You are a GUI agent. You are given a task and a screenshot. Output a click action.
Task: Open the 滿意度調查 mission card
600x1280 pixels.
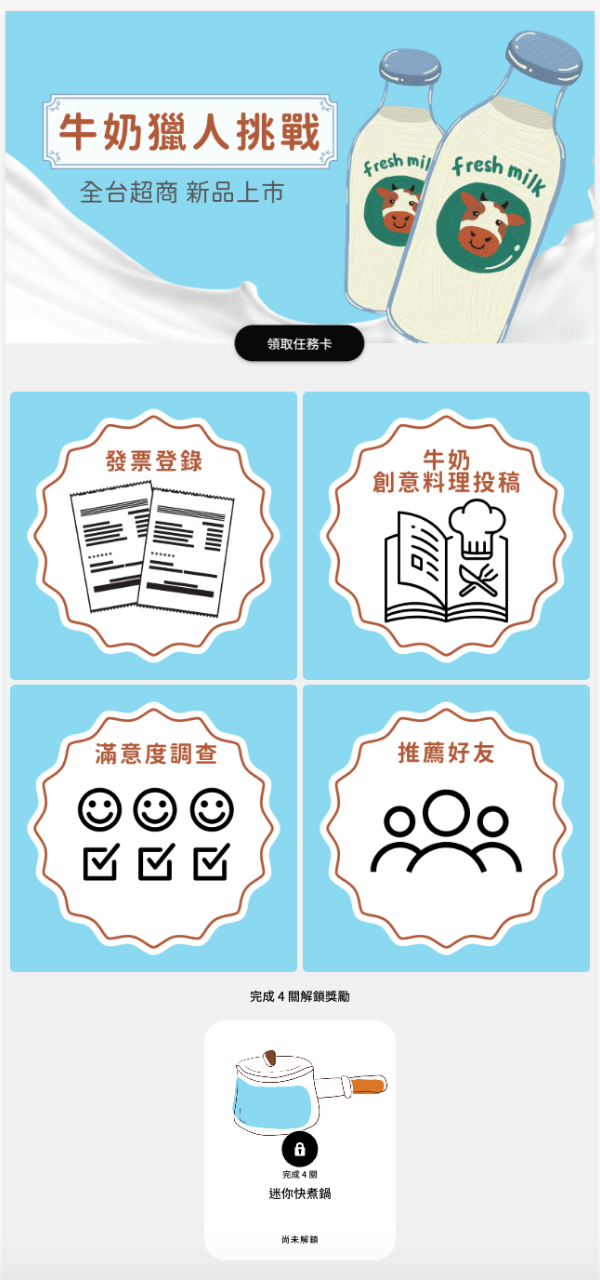click(153, 828)
